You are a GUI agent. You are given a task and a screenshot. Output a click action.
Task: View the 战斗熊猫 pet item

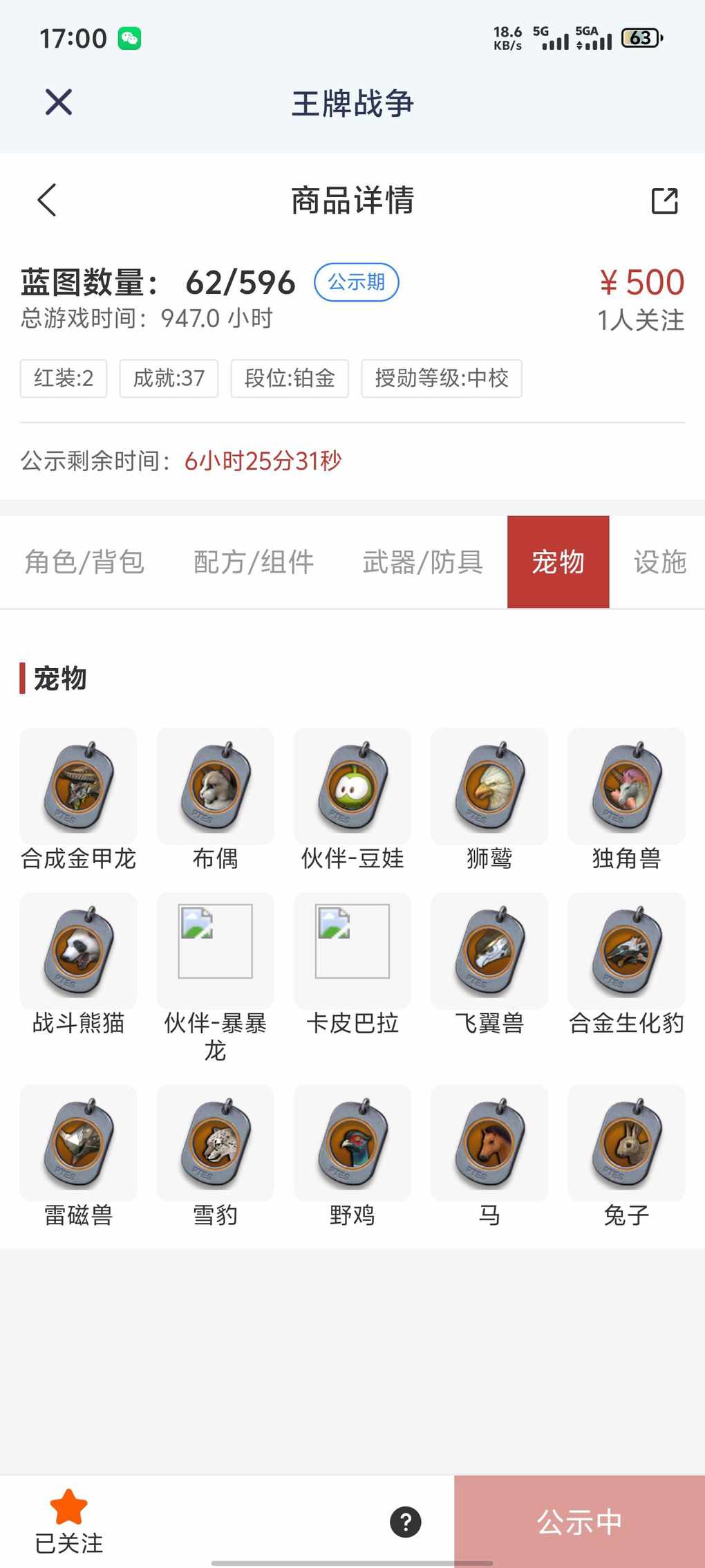pyautogui.click(x=78, y=951)
